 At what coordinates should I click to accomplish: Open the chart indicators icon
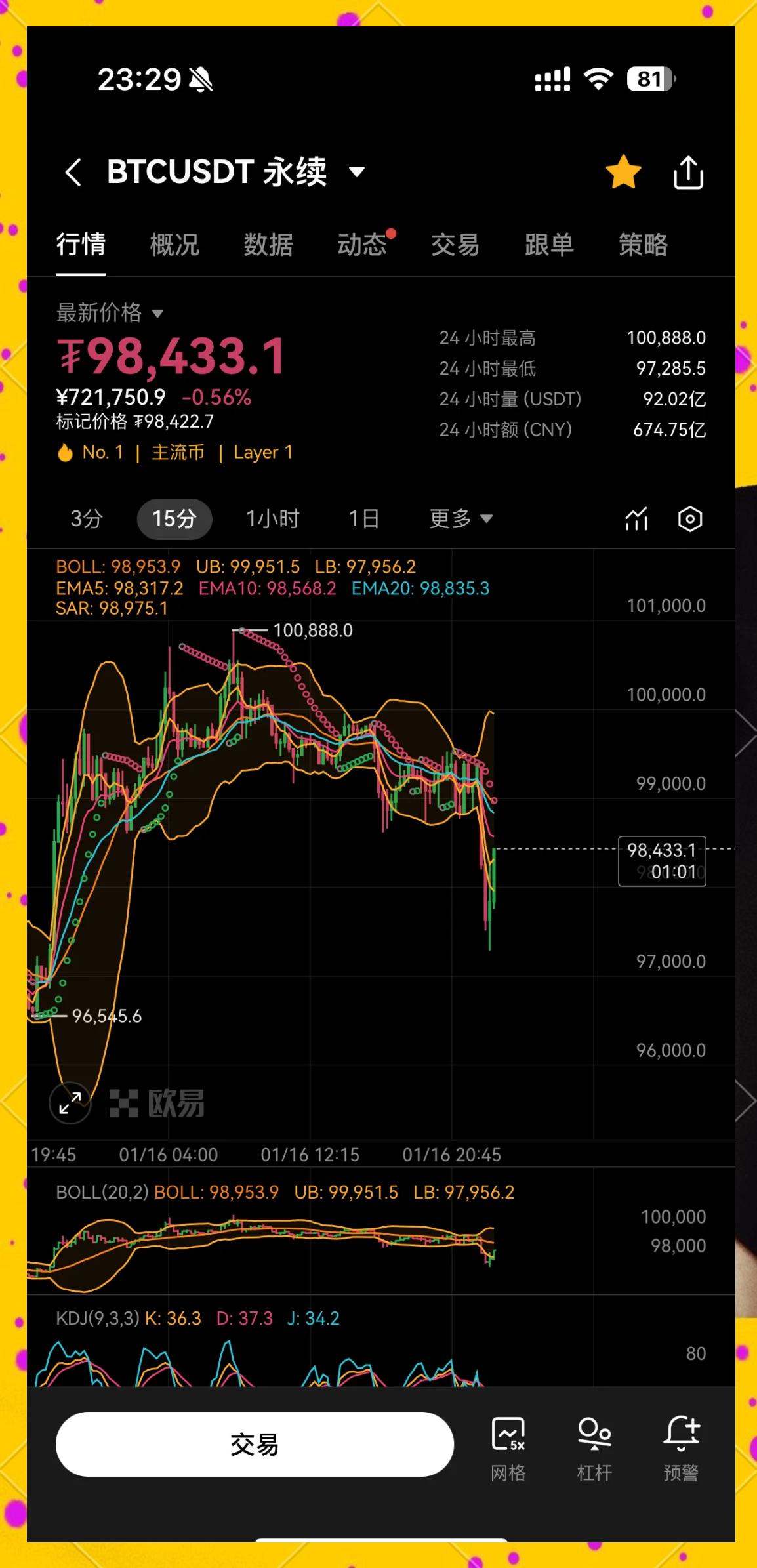(x=636, y=519)
